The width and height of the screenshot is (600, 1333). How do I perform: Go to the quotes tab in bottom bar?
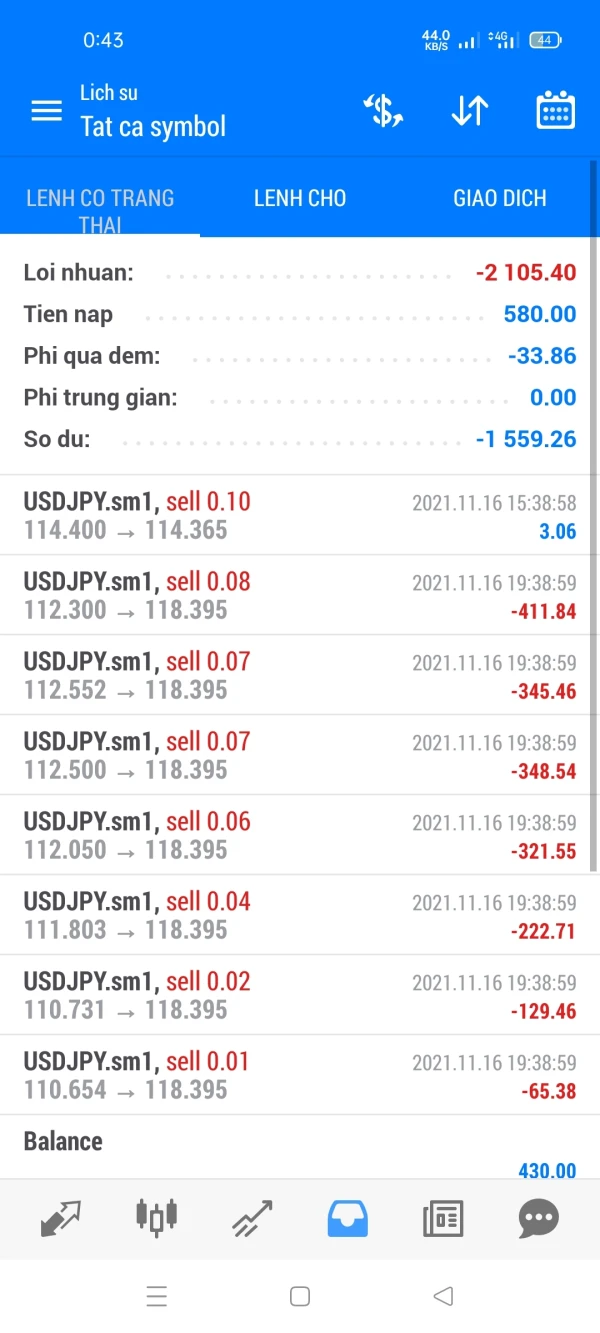coord(60,1219)
